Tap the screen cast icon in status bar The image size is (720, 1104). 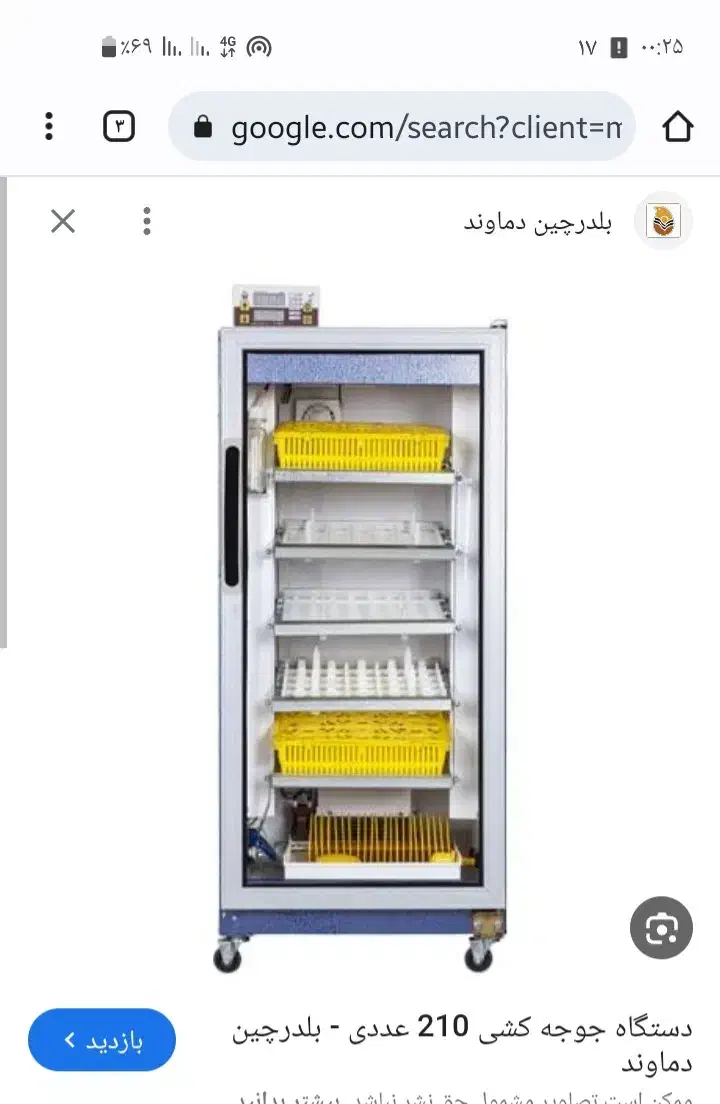259,46
